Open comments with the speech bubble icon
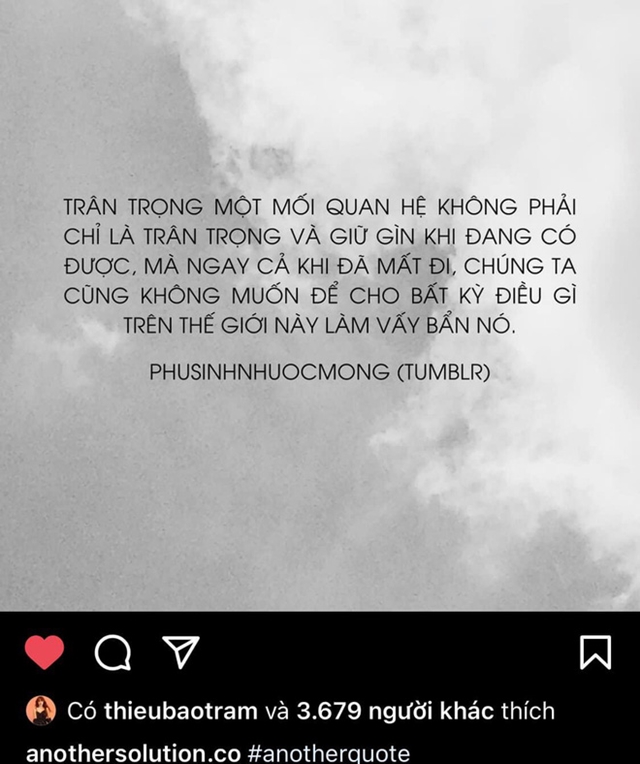The width and height of the screenshot is (640, 764). [112, 653]
